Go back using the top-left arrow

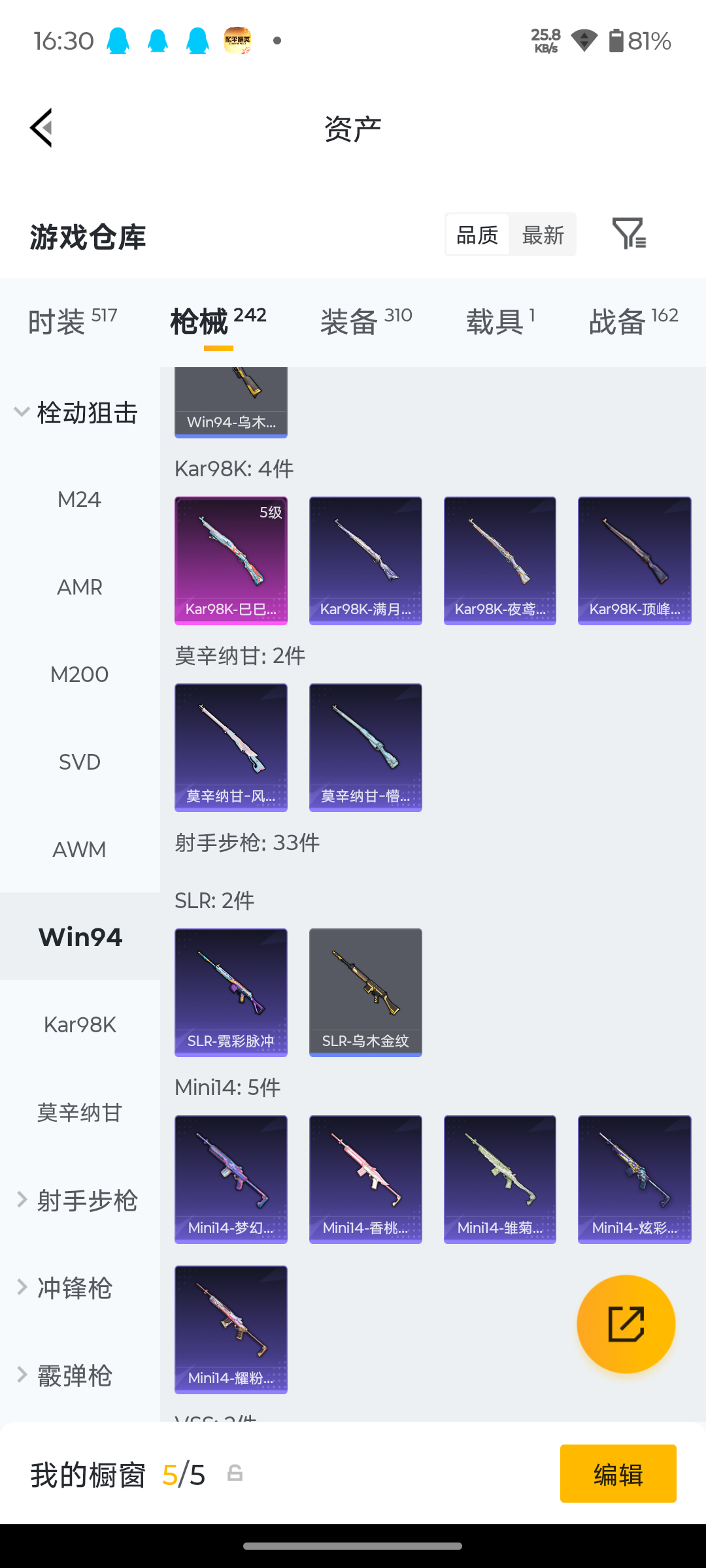(x=41, y=127)
